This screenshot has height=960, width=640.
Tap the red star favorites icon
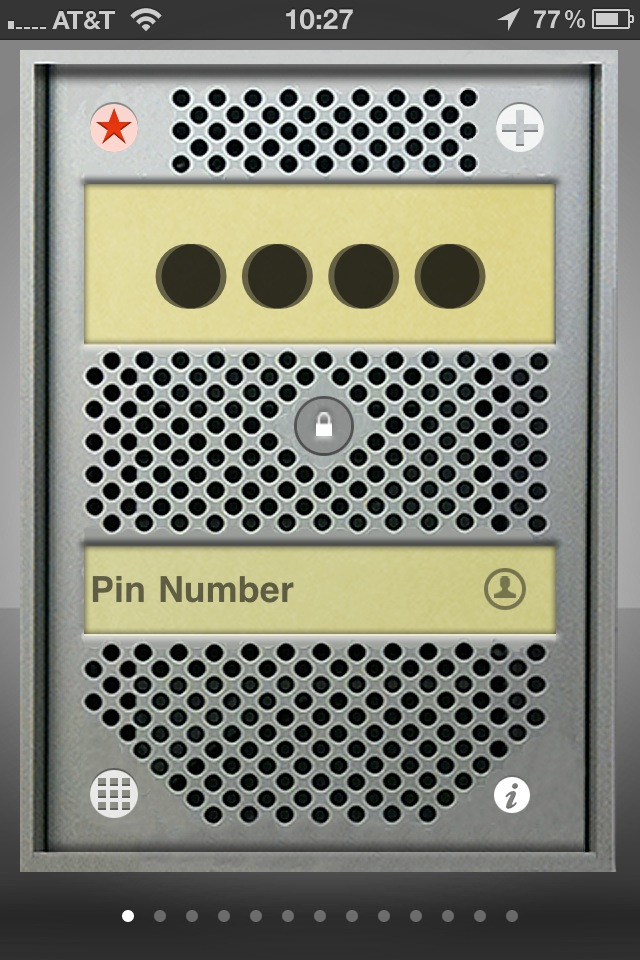[114, 128]
